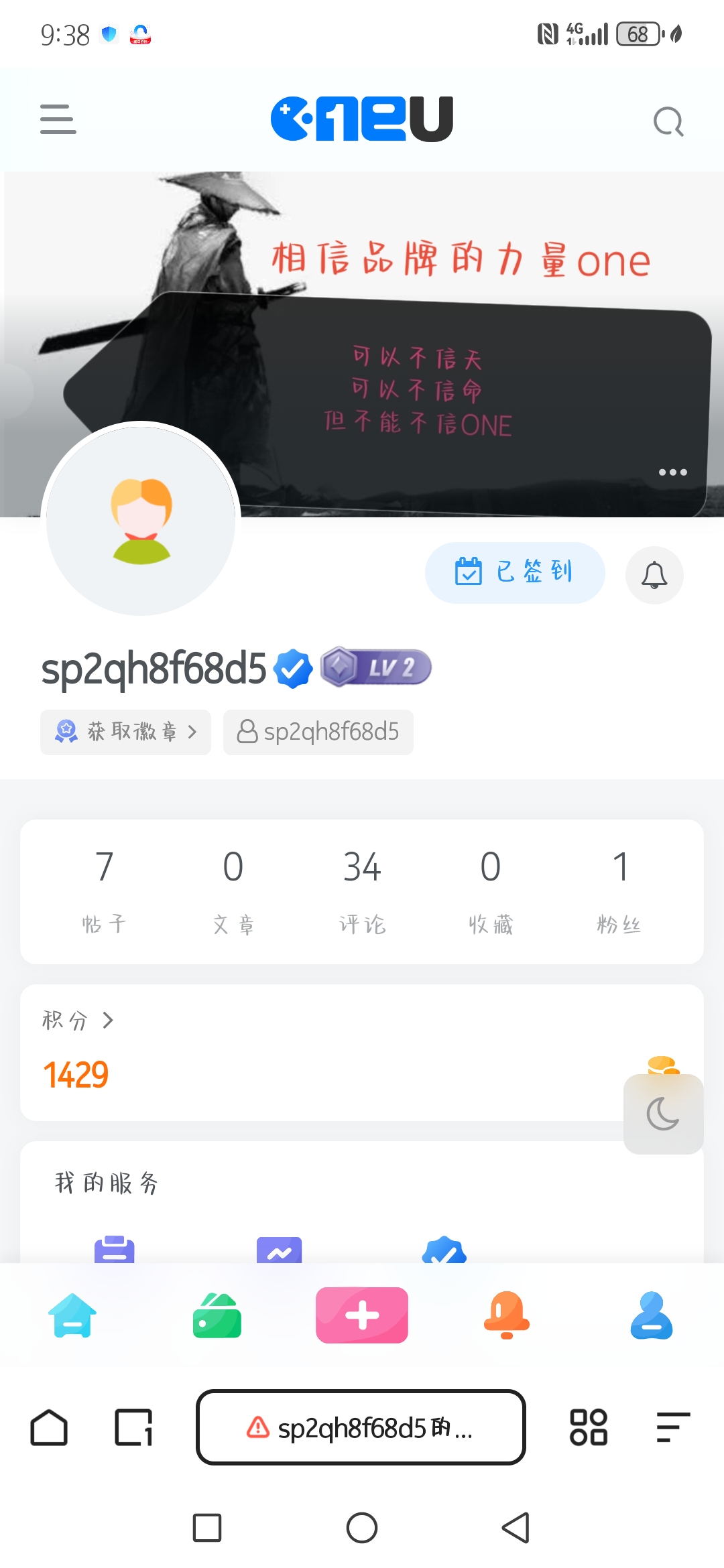The width and height of the screenshot is (724, 1568).
Task: Click the browser address bar showing warning
Action: 361,1427
